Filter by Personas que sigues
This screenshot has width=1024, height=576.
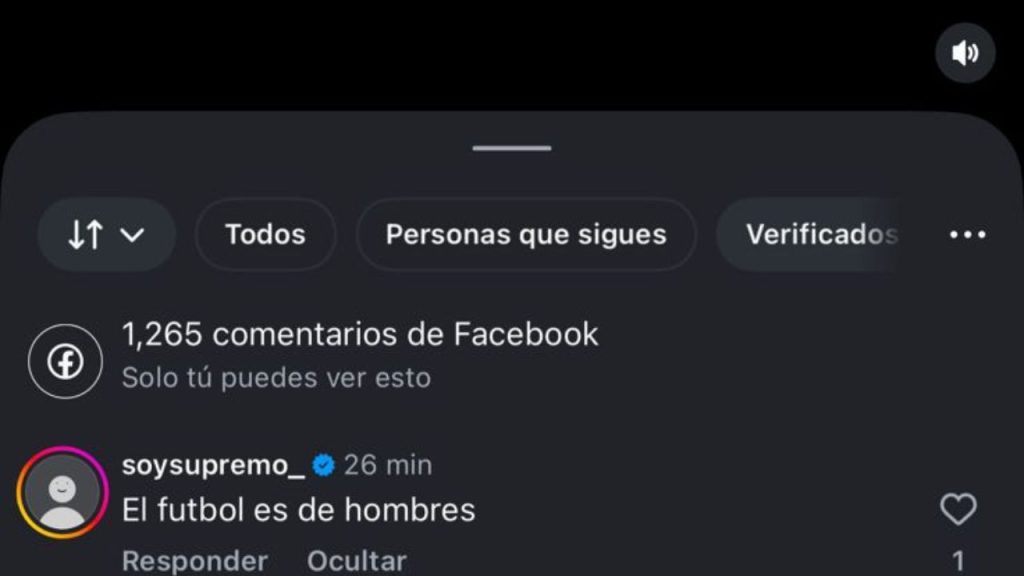click(526, 235)
